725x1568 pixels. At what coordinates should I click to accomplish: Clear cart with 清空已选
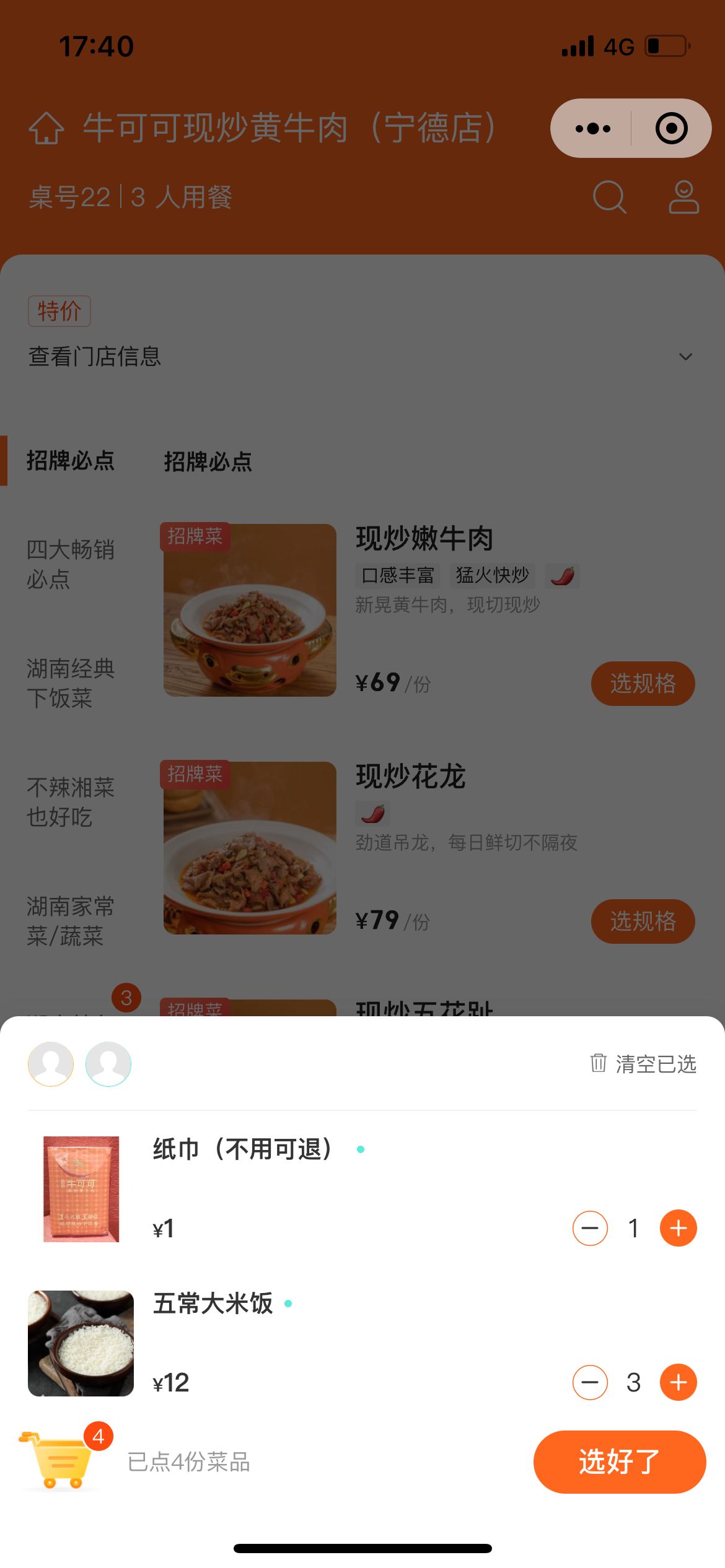tap(644, 1064)
